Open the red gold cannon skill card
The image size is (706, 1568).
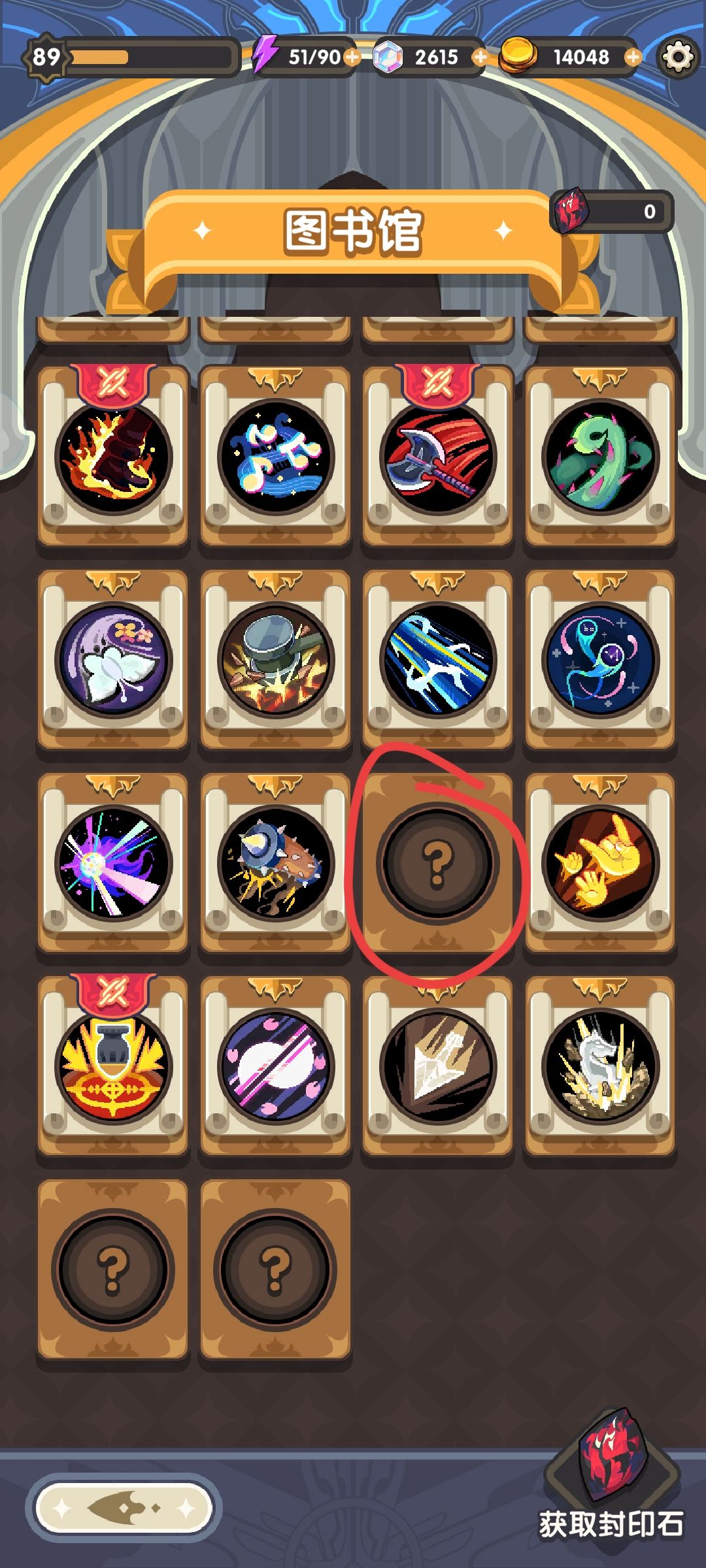pyautogui.click(x=113, y=1066)
